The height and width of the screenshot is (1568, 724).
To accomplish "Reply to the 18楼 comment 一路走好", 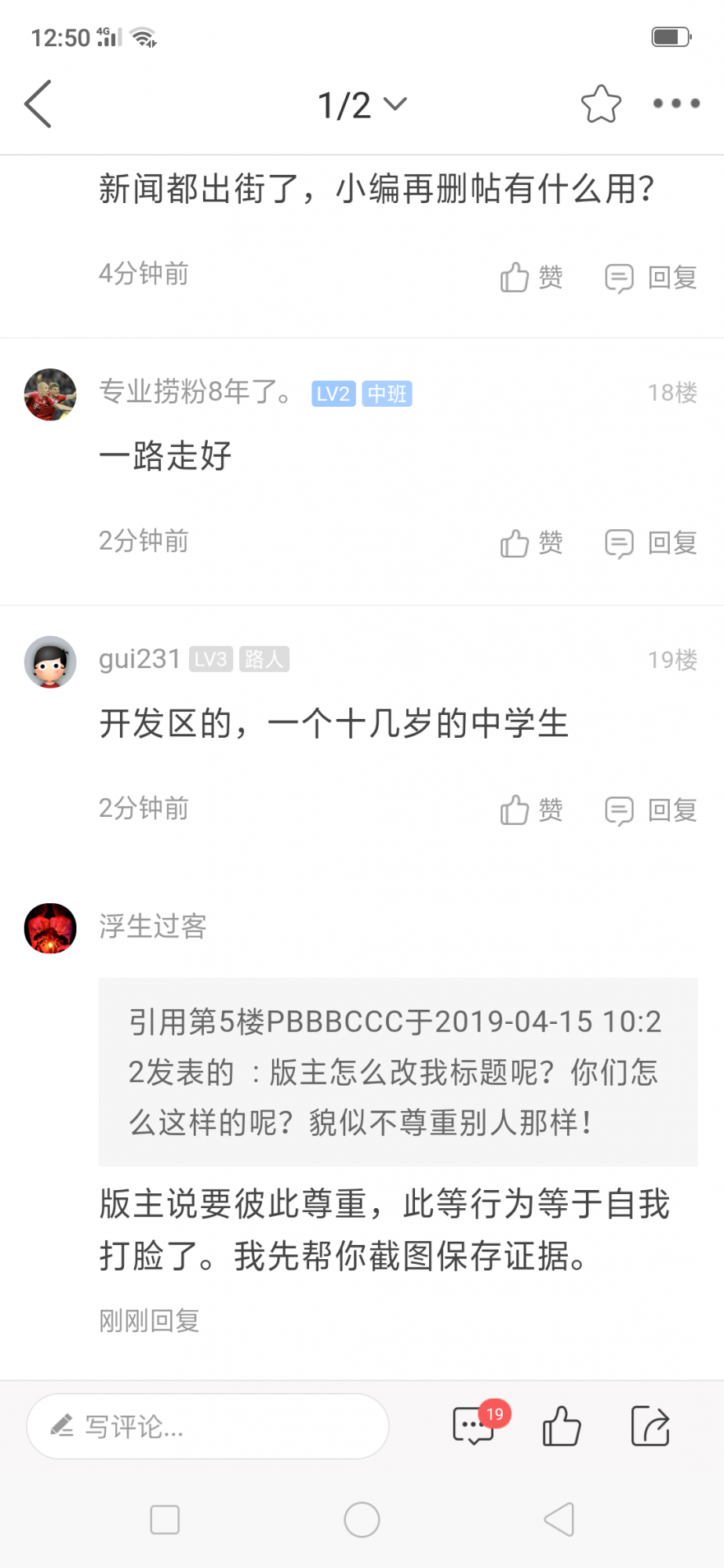I will [651, 543].
